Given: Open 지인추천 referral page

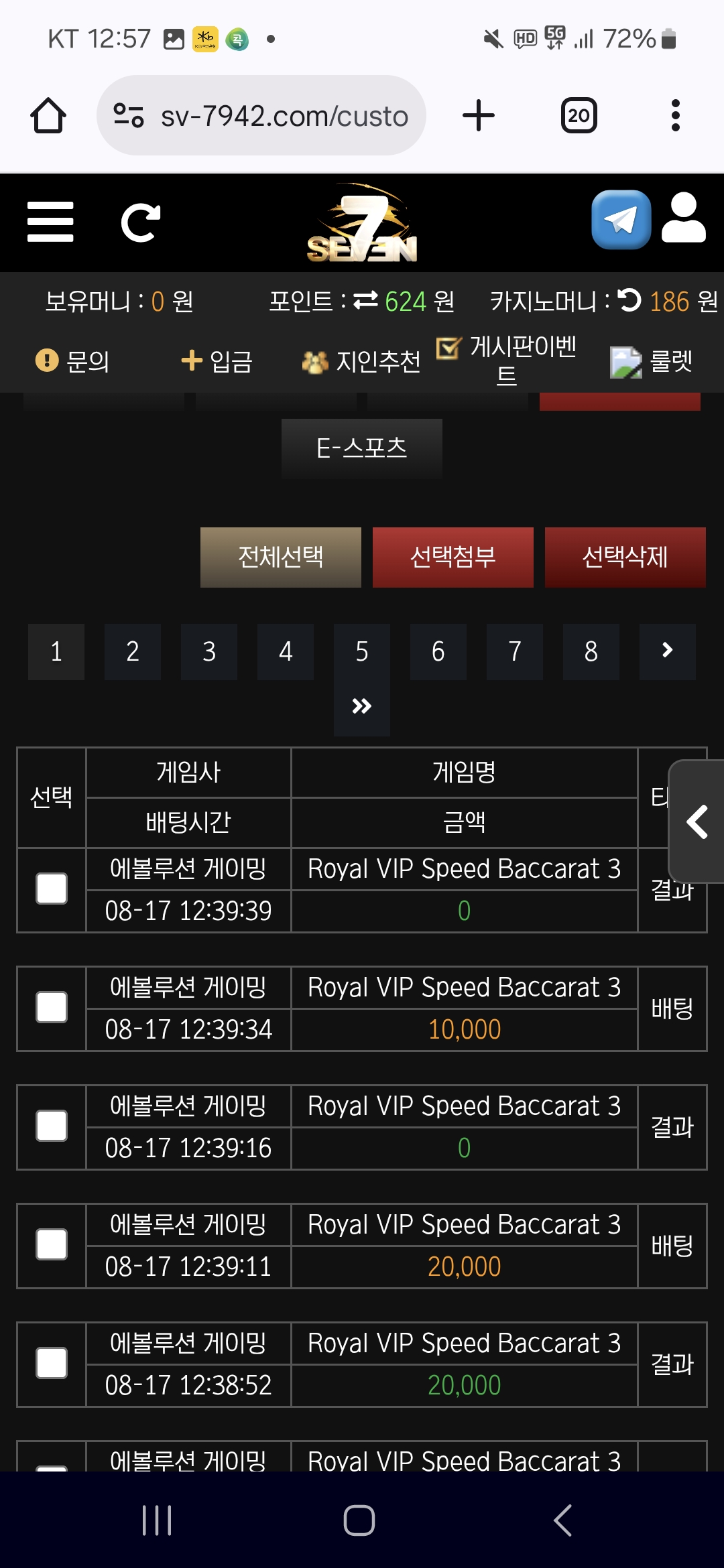Looking at the screenshot, I should 361,362.
